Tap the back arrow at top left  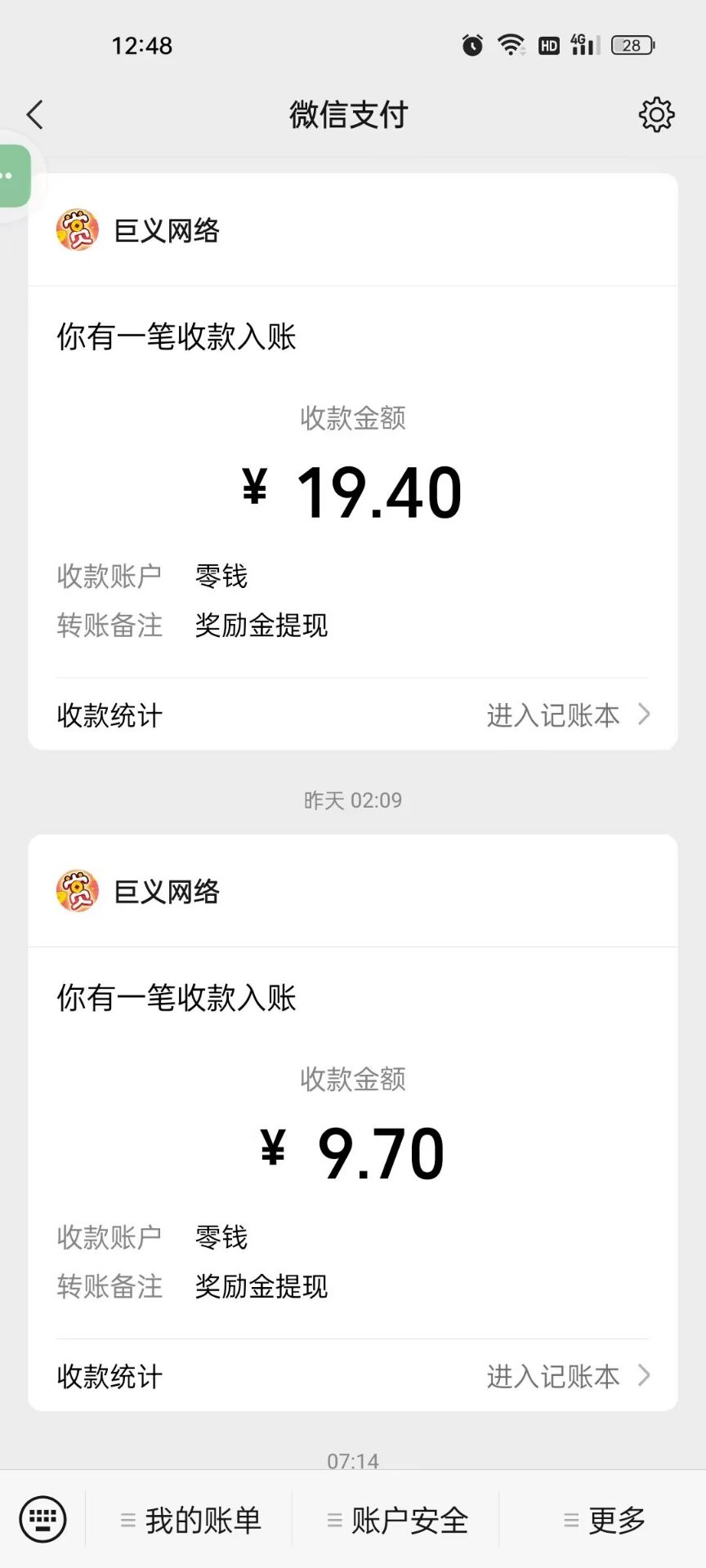[x=34, y=114]
